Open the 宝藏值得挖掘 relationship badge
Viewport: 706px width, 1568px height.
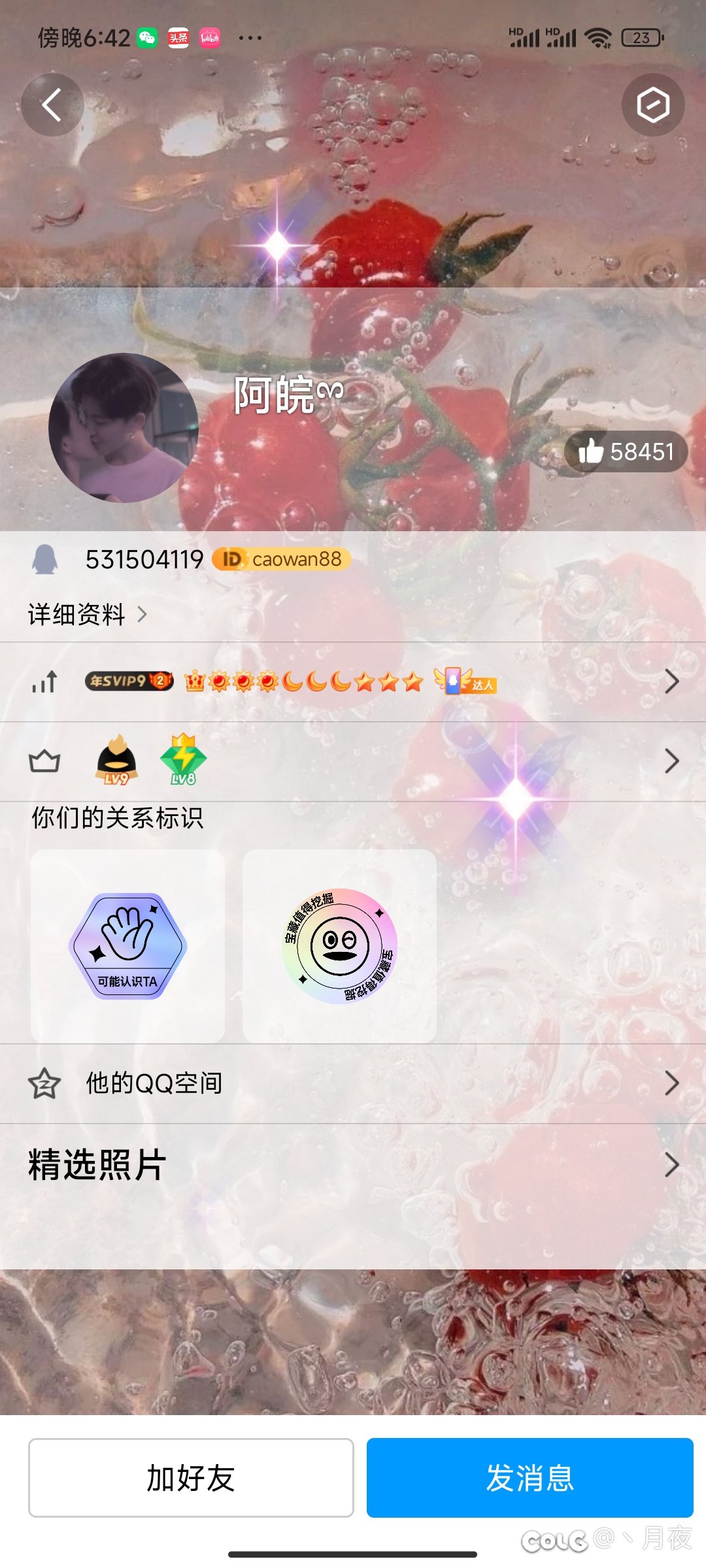[x=339, y=945]
